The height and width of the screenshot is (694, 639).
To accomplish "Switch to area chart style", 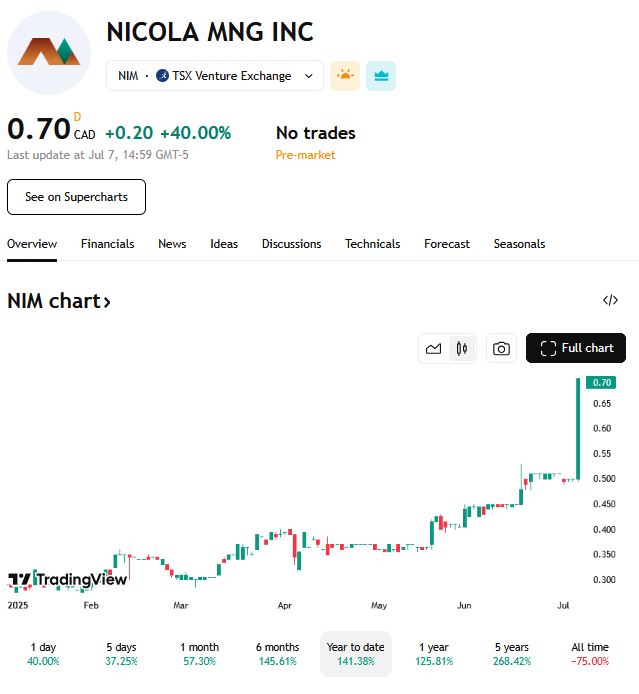I will coord(433,348).
